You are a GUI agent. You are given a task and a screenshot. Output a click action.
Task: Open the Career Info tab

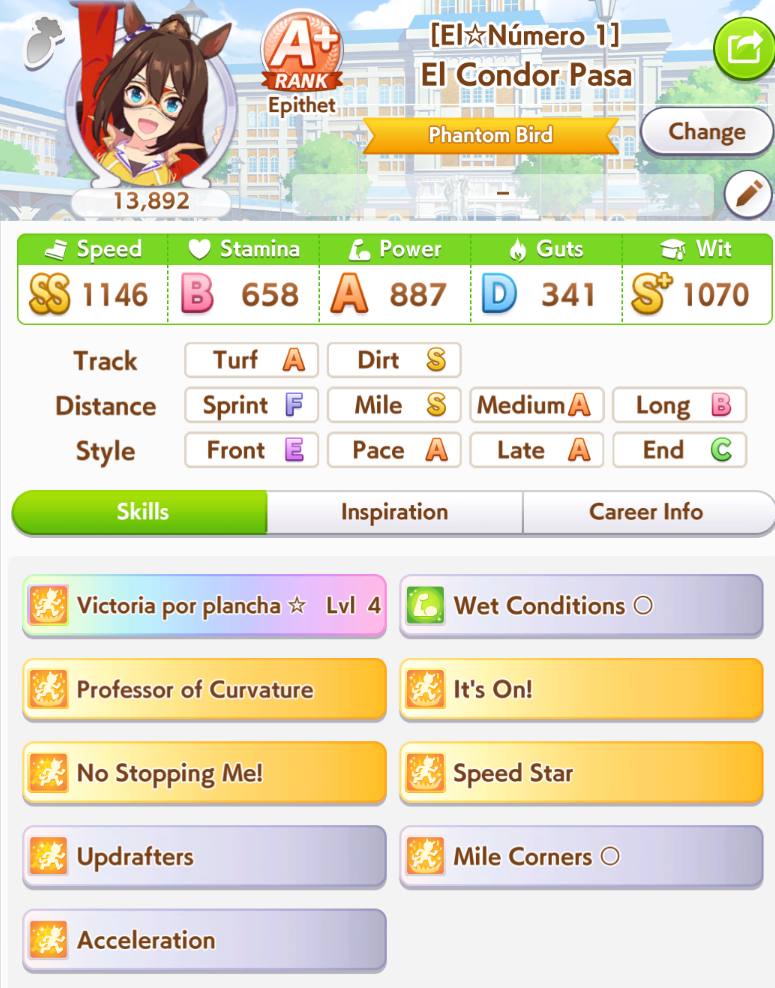point(646,512)
